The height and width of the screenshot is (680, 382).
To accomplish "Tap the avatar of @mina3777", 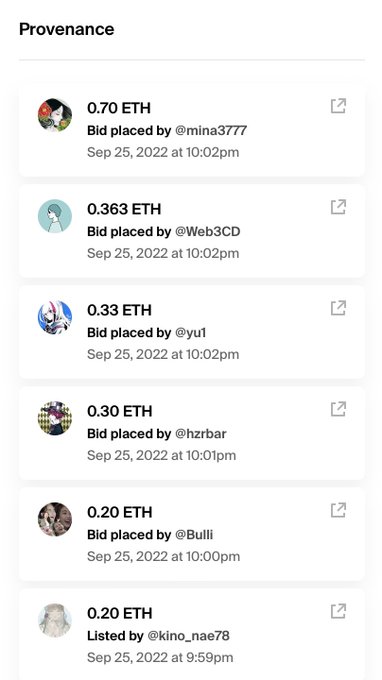I will pyautogui.click(x=55, y=115).
